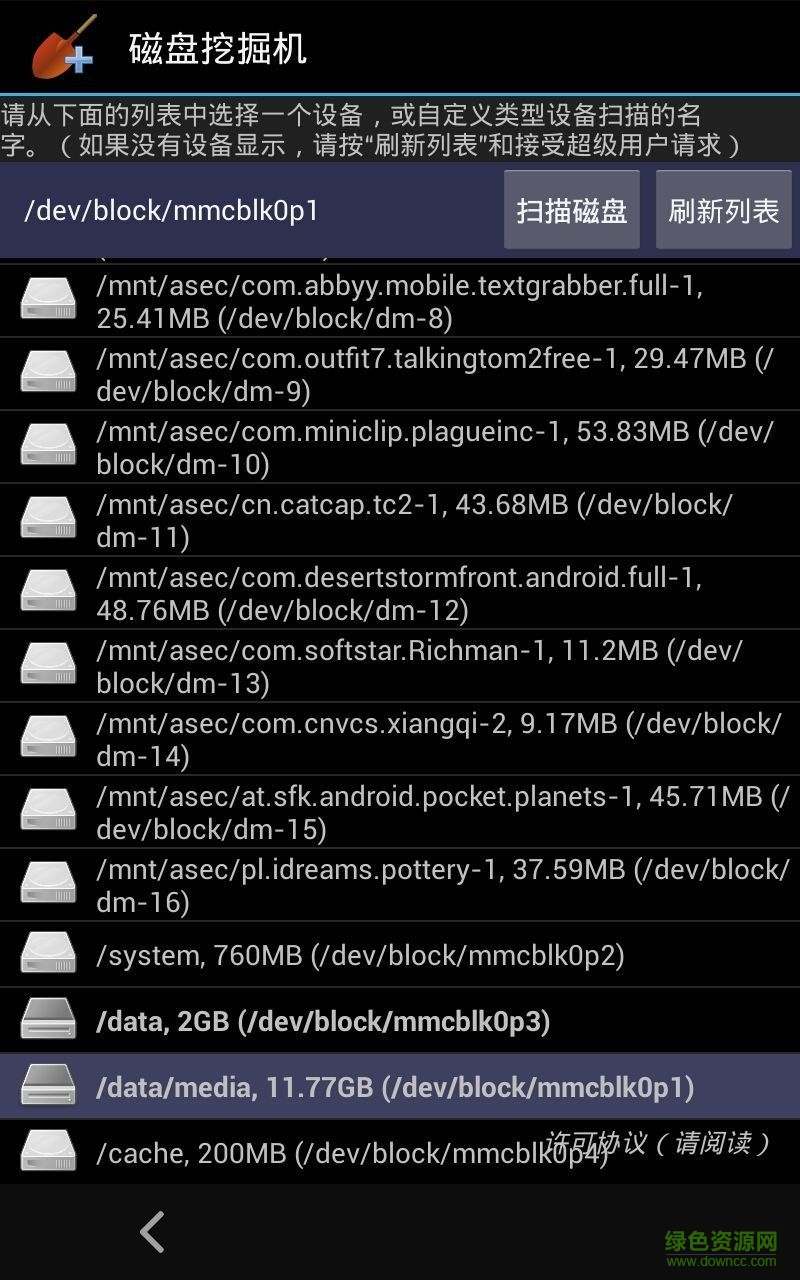Select the com.desertstormfront.android.full-1 device

tap(400, 593)
